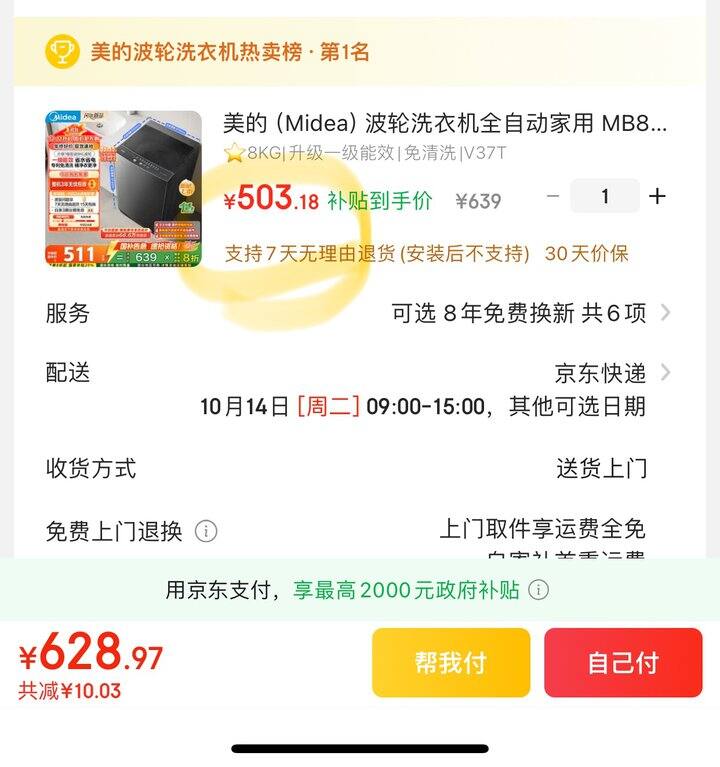
Task: Open the 美的波轮洗衣机热卖榜 ranking banner
Action: [x=230, y=52]
